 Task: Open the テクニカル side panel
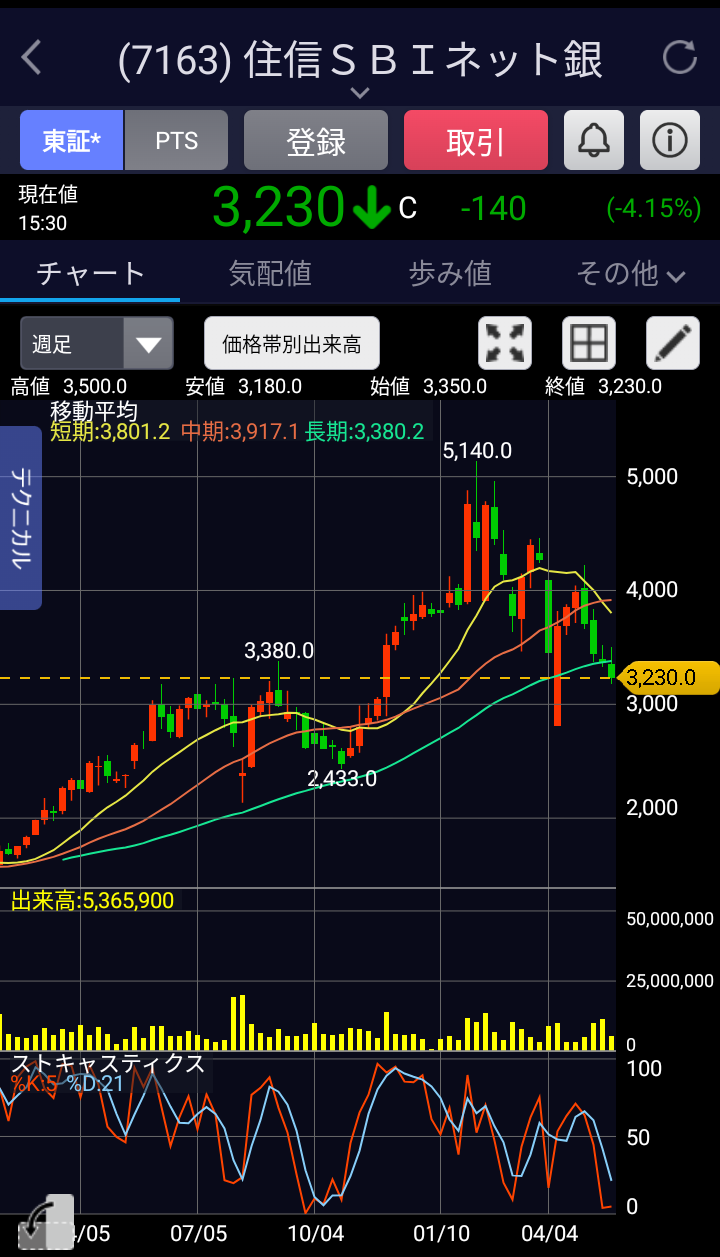point(20,518)
